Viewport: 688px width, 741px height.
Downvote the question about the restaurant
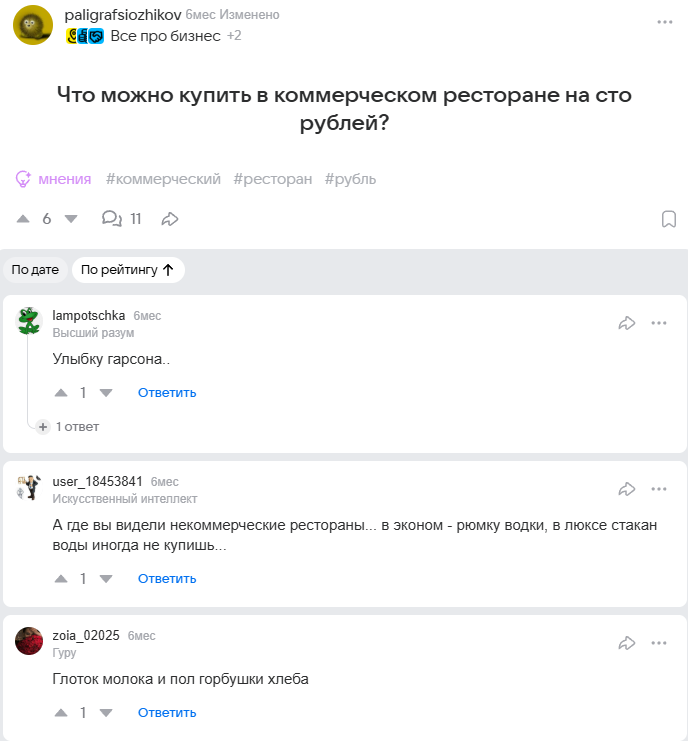(70, 219)
